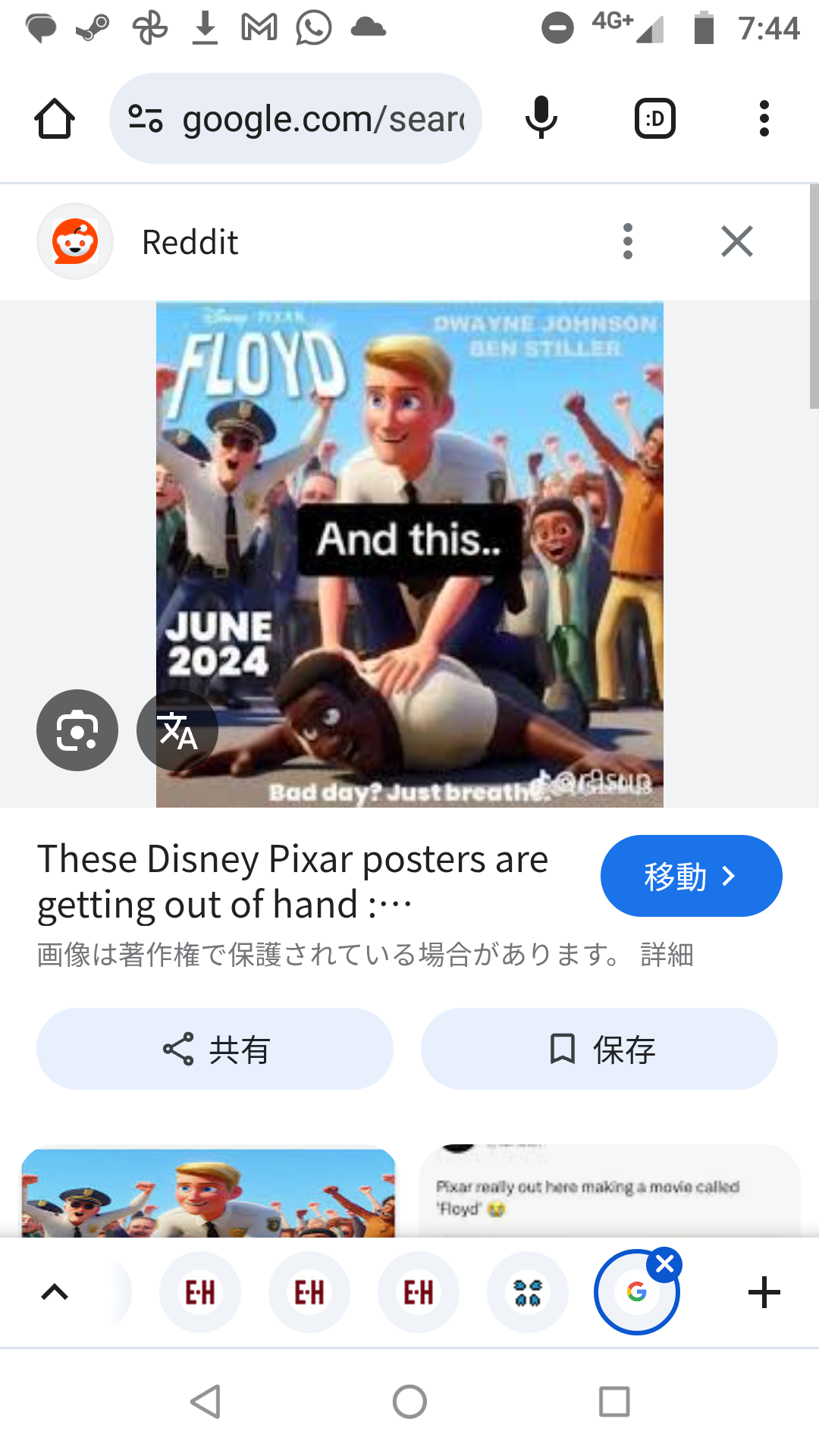Image resolution: width=819 pixels, height=1456 pixels.
Task: Switch to the four-dots icon tab
Action: point(528,1292)
